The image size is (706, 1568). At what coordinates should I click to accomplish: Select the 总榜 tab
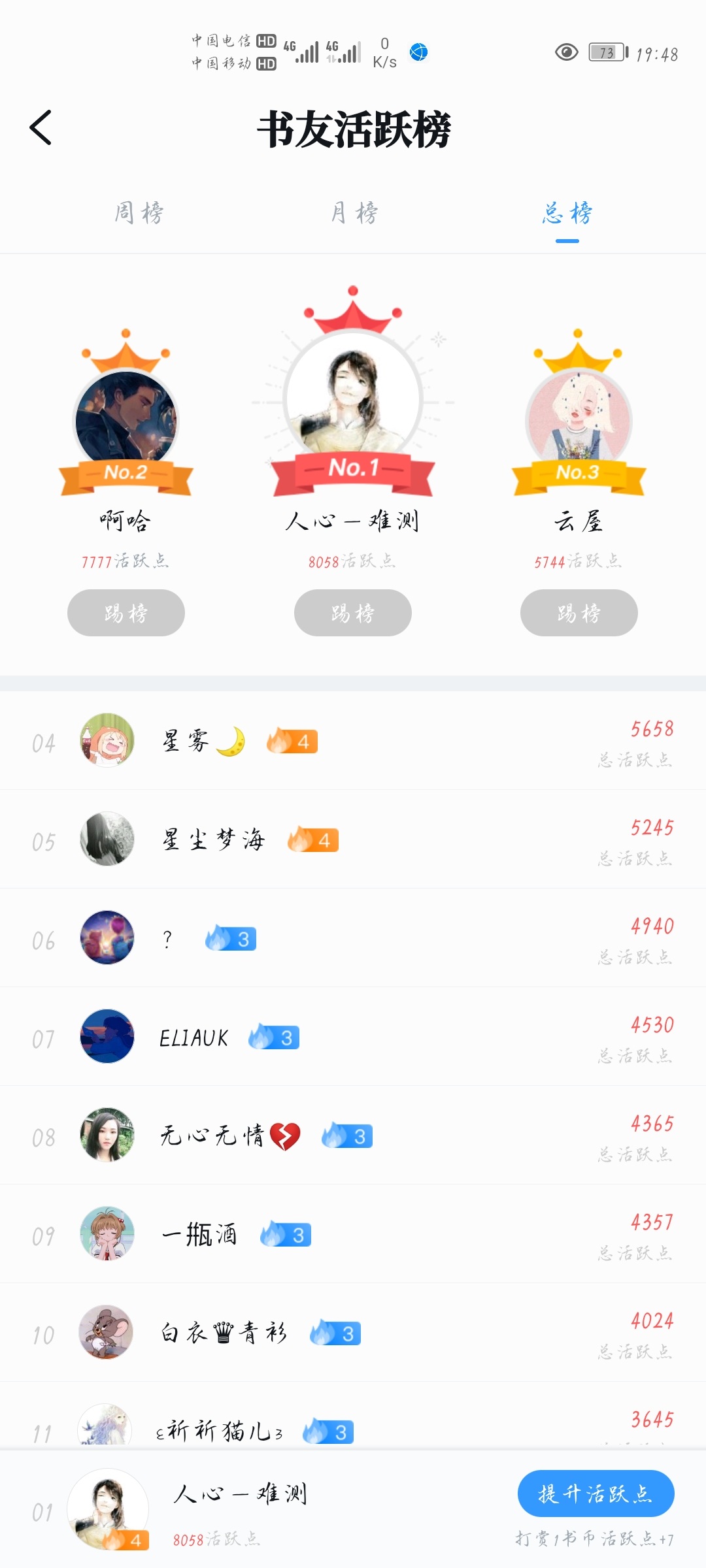pyautogui.click(x=567, y=213)
